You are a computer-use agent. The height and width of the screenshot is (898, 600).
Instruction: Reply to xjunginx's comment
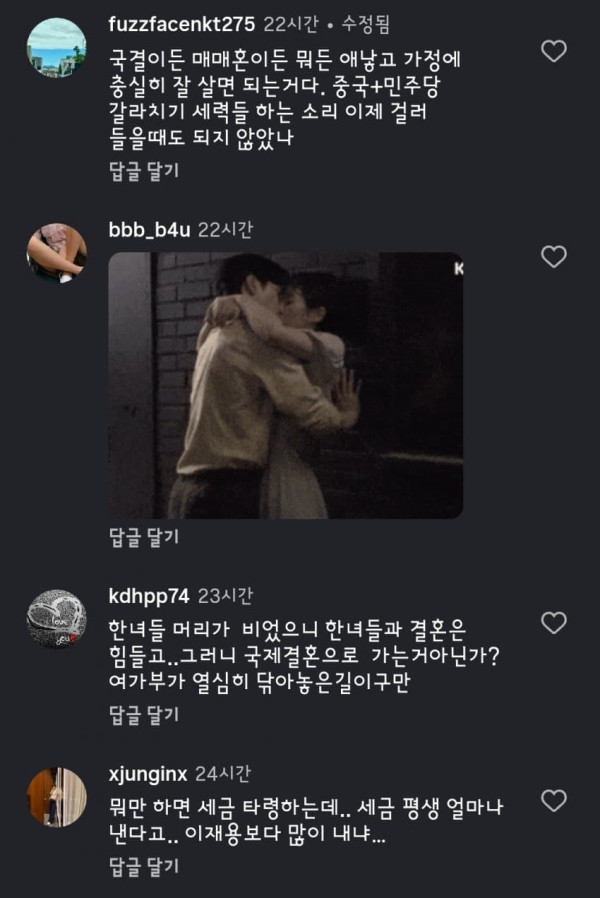coord(144,866)
